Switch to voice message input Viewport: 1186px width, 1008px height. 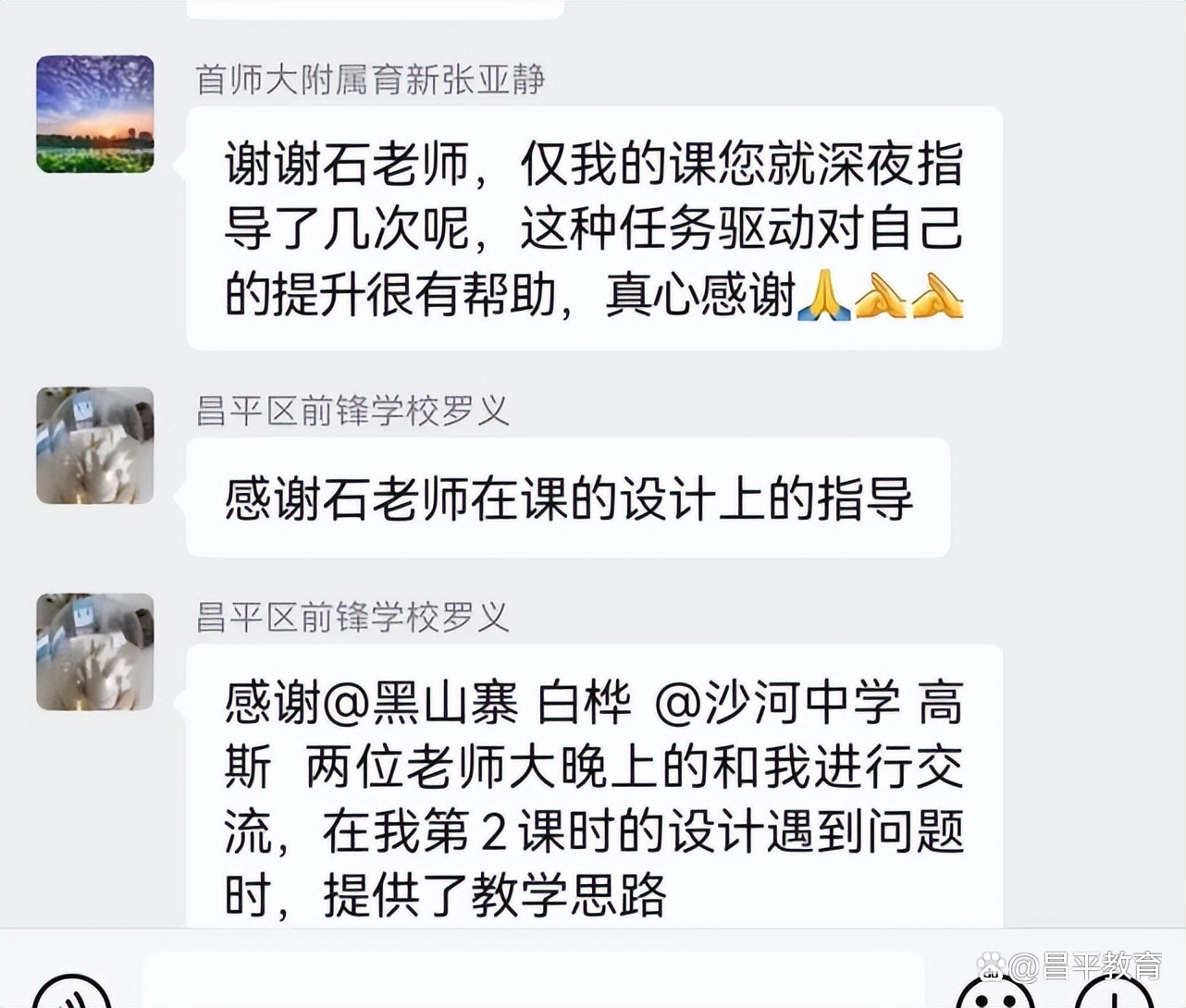coord(72,995)
